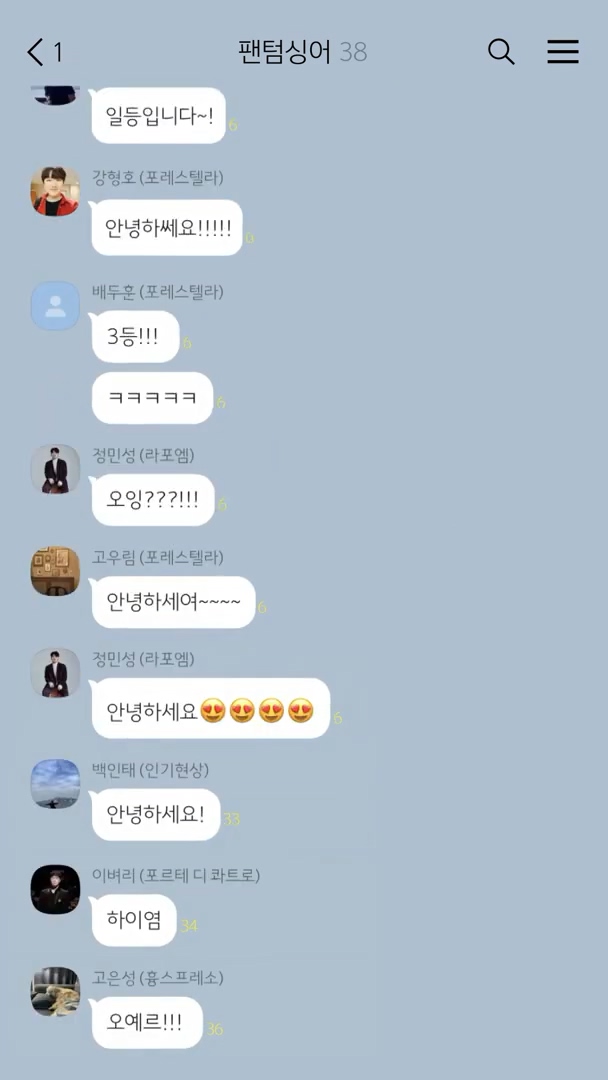
Task: Open 이벼리's profile avatar
Action: [55, 889]
